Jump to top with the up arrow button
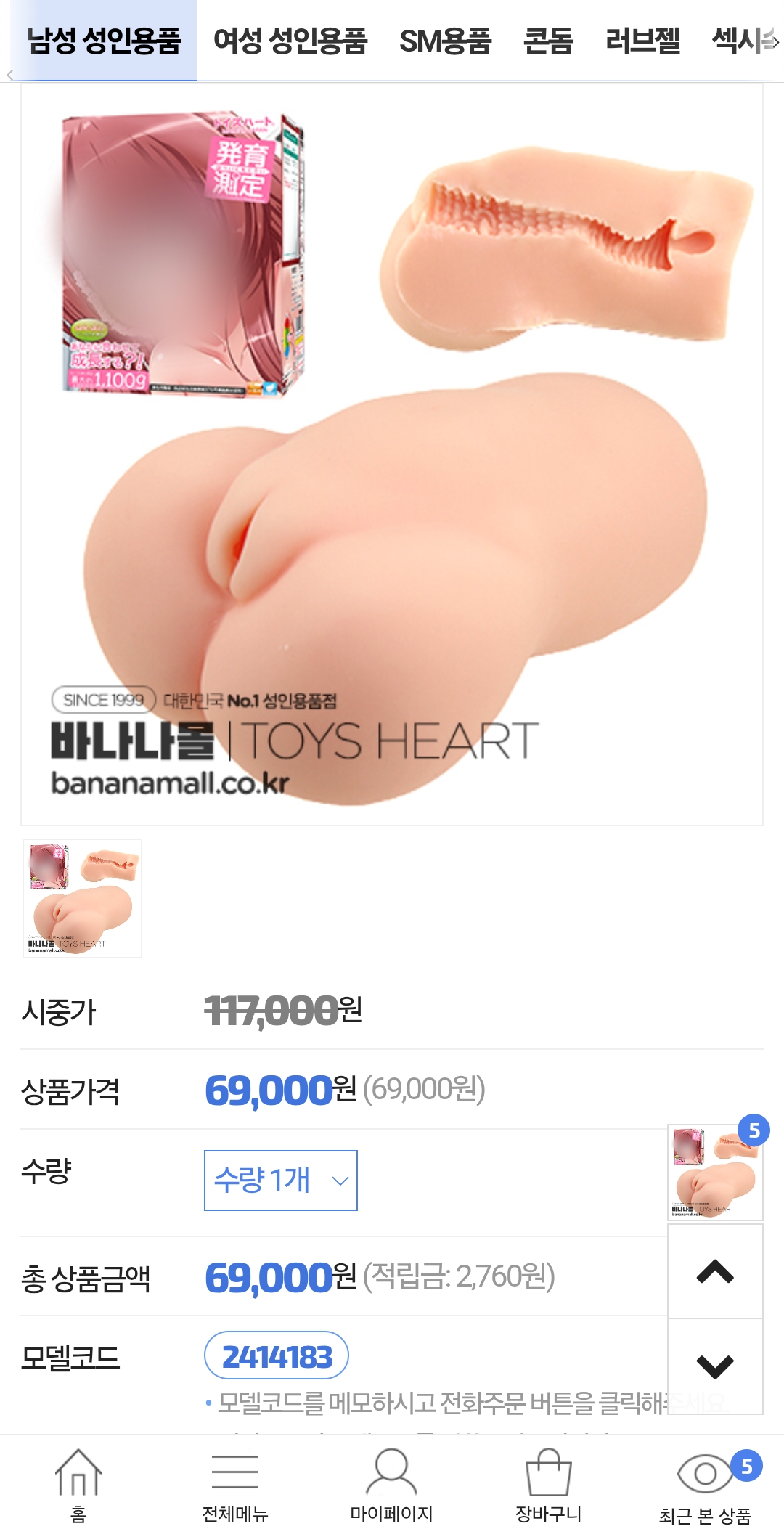784x1529 pixels. (x=715, y=1271)
